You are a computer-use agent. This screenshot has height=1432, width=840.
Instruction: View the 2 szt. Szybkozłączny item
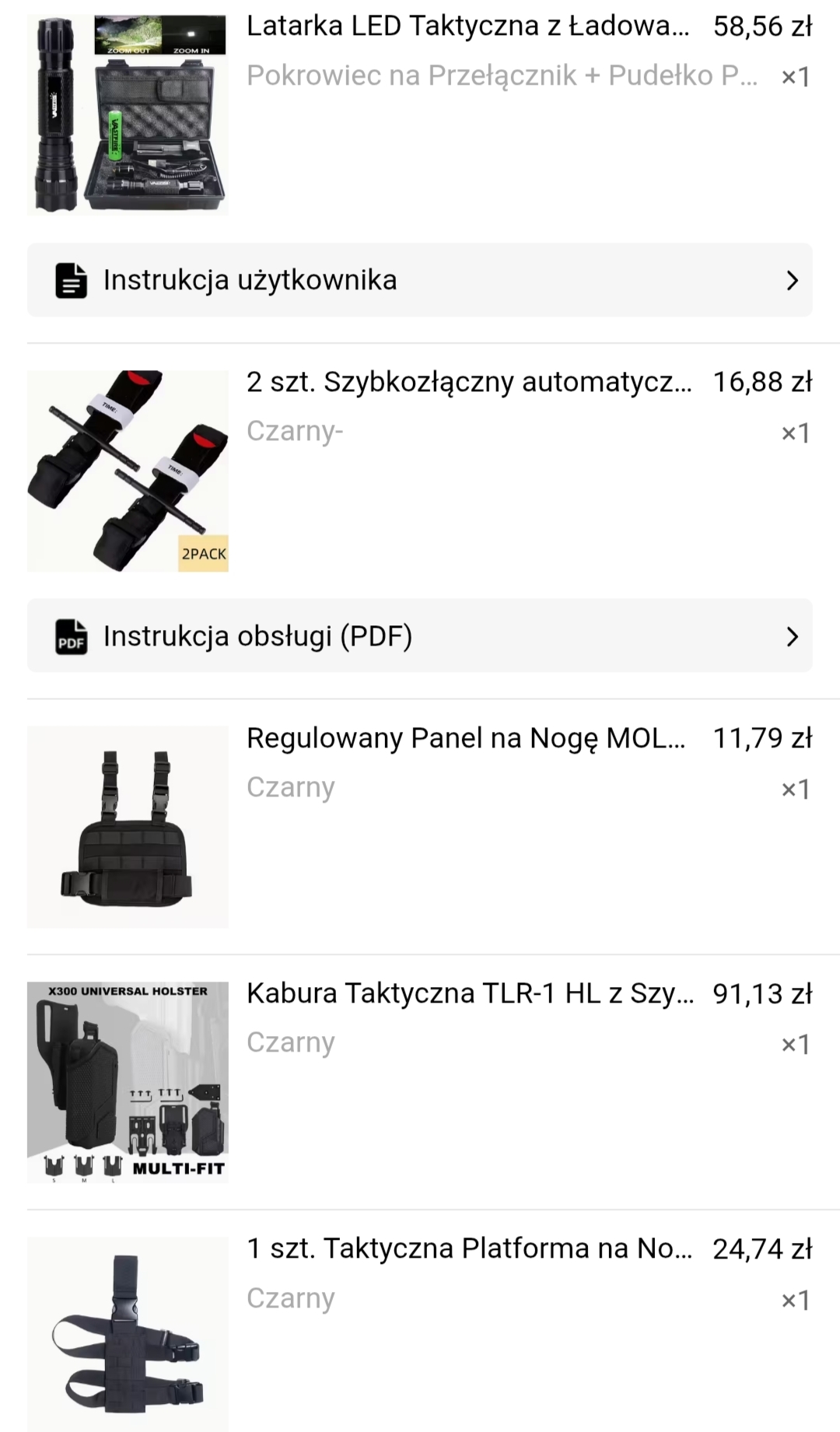tap(468, 383)
